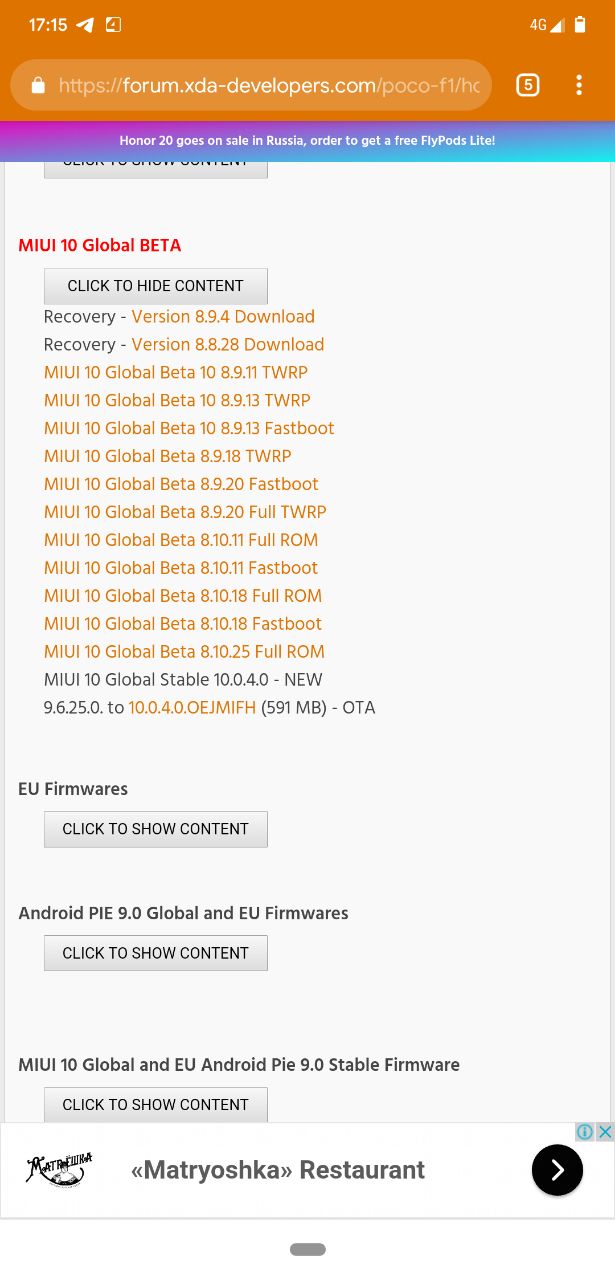Viewport: 615px width, 1280px height.
Task: Show Android PIE 9.0 Global and EU Firmwares content
Action: tap(156, 953)
